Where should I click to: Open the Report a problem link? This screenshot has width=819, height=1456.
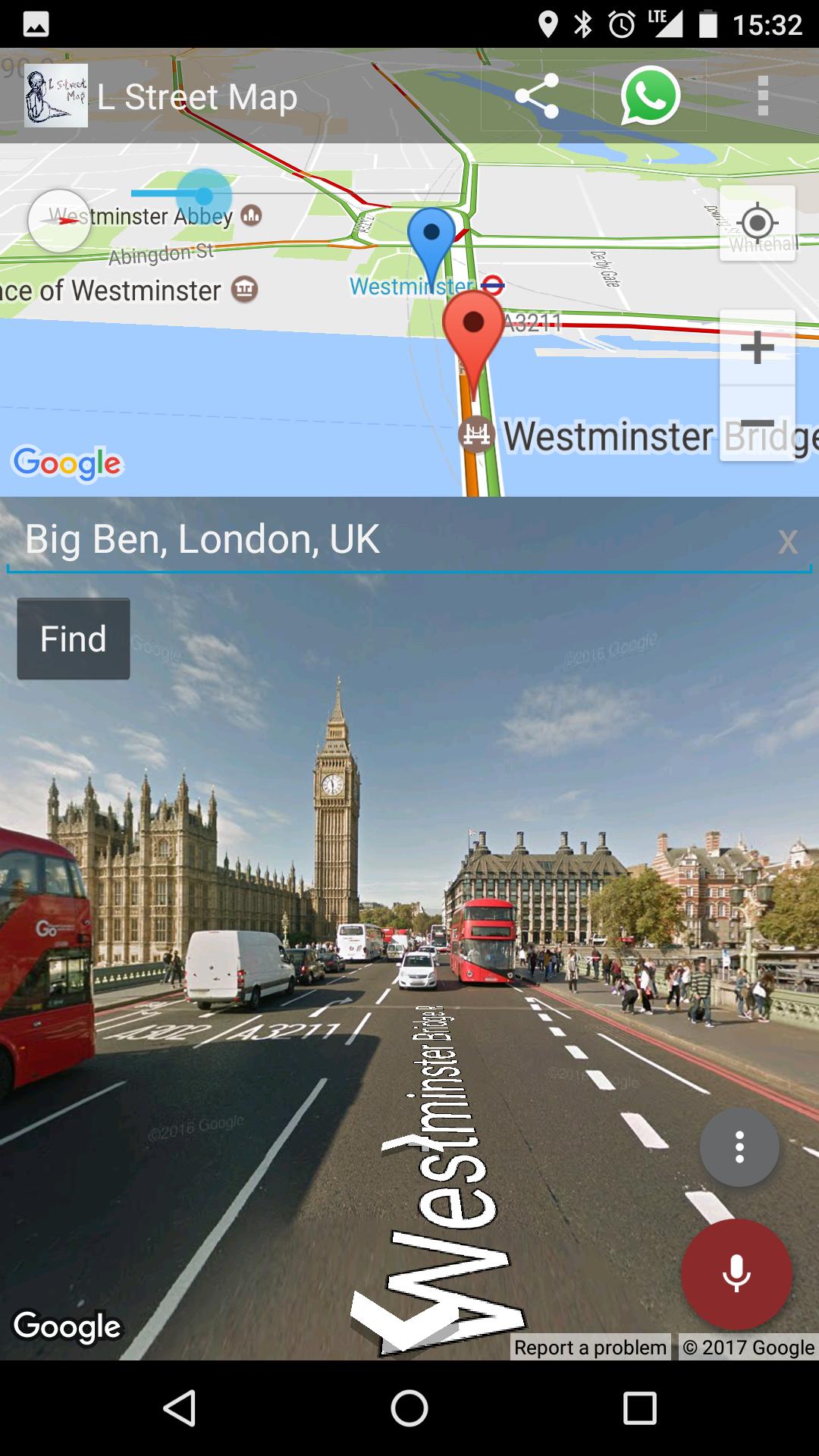[590, 1347]
